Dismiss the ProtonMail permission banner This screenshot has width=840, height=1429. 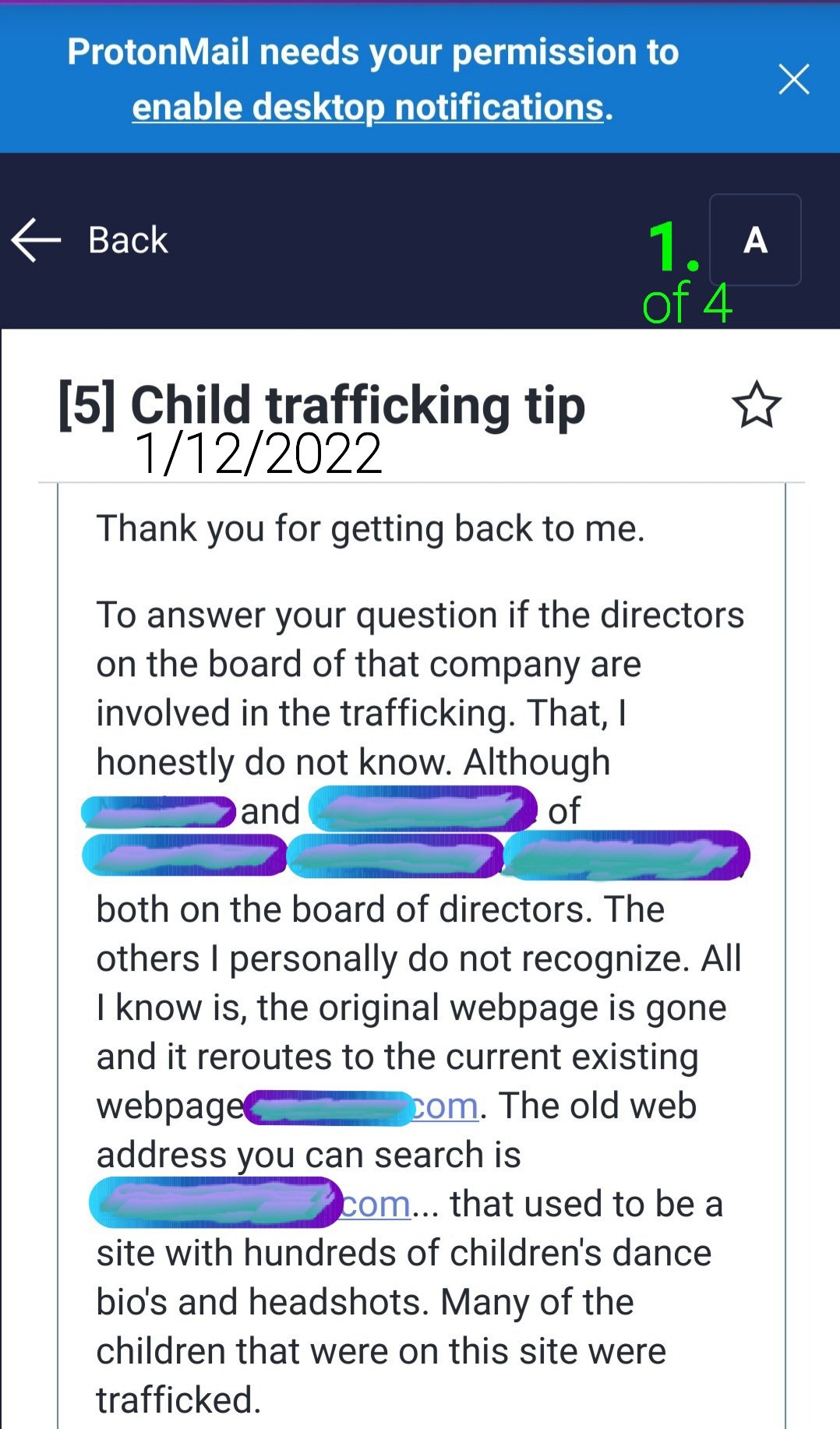(x=794, y=79)
